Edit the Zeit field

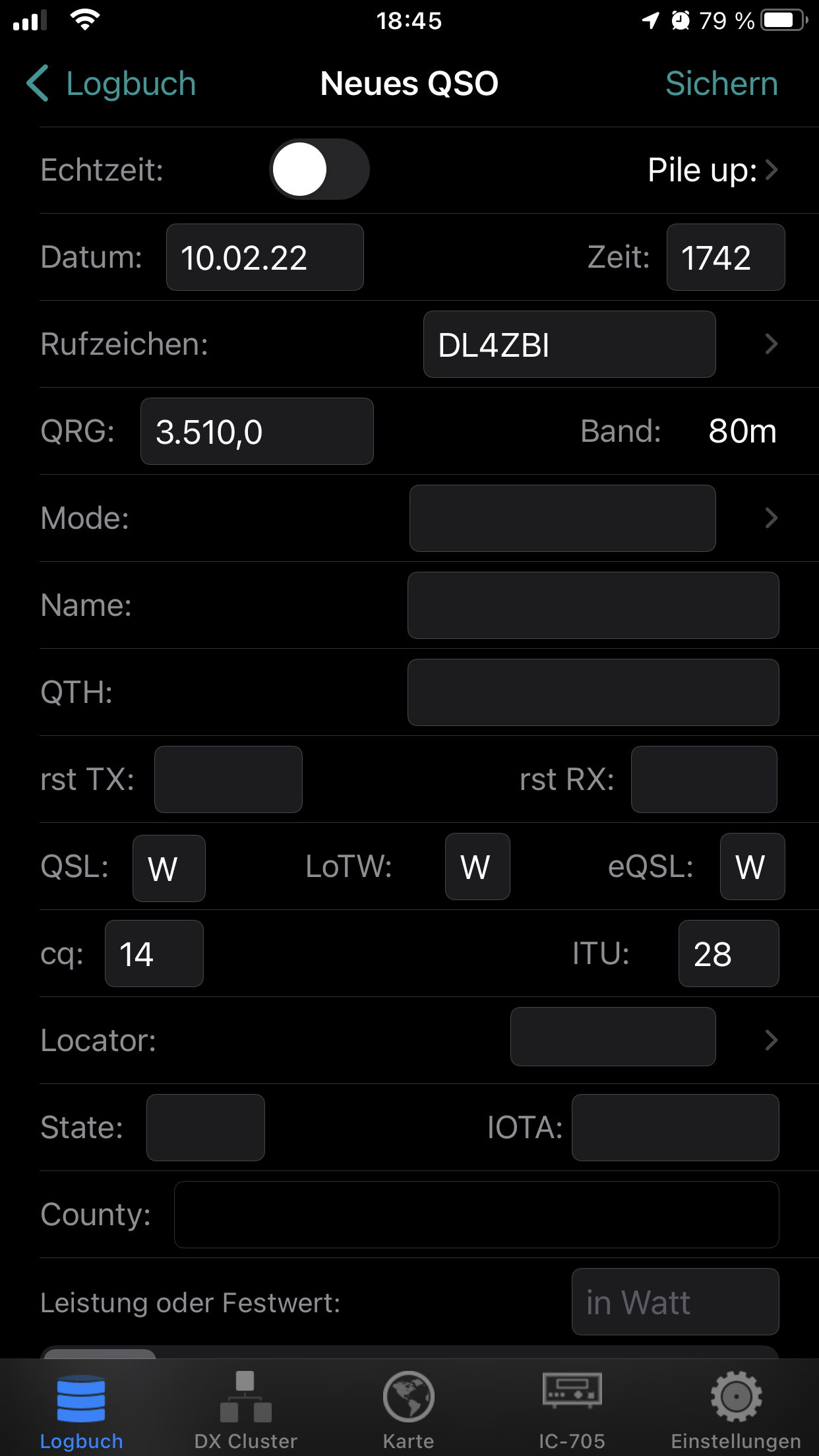[x=725, y=257]
